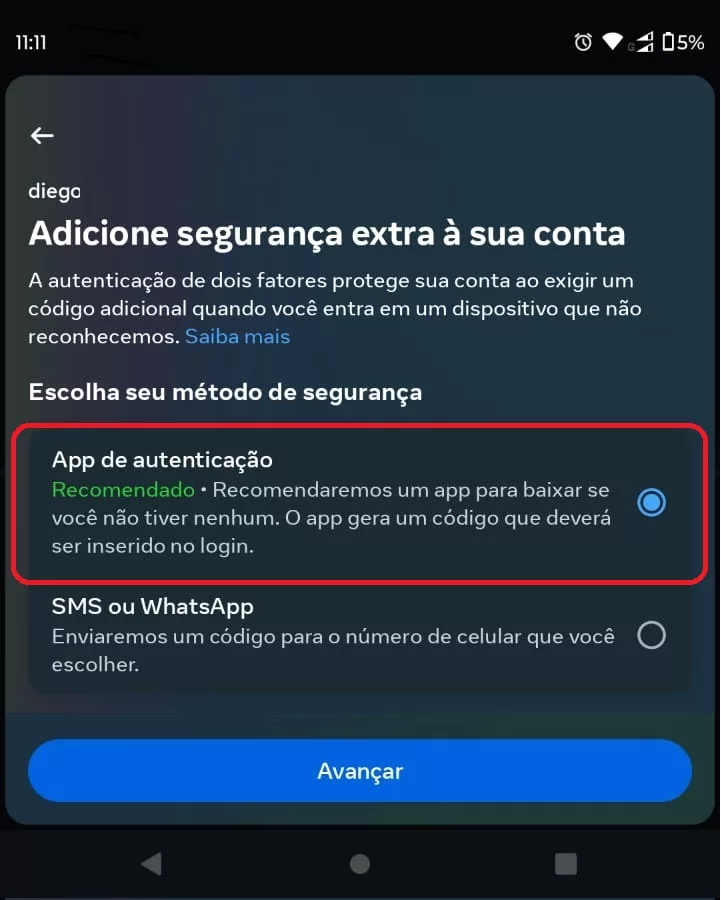
Task: Tap the Avançar button
Action: tap(360, 771)
